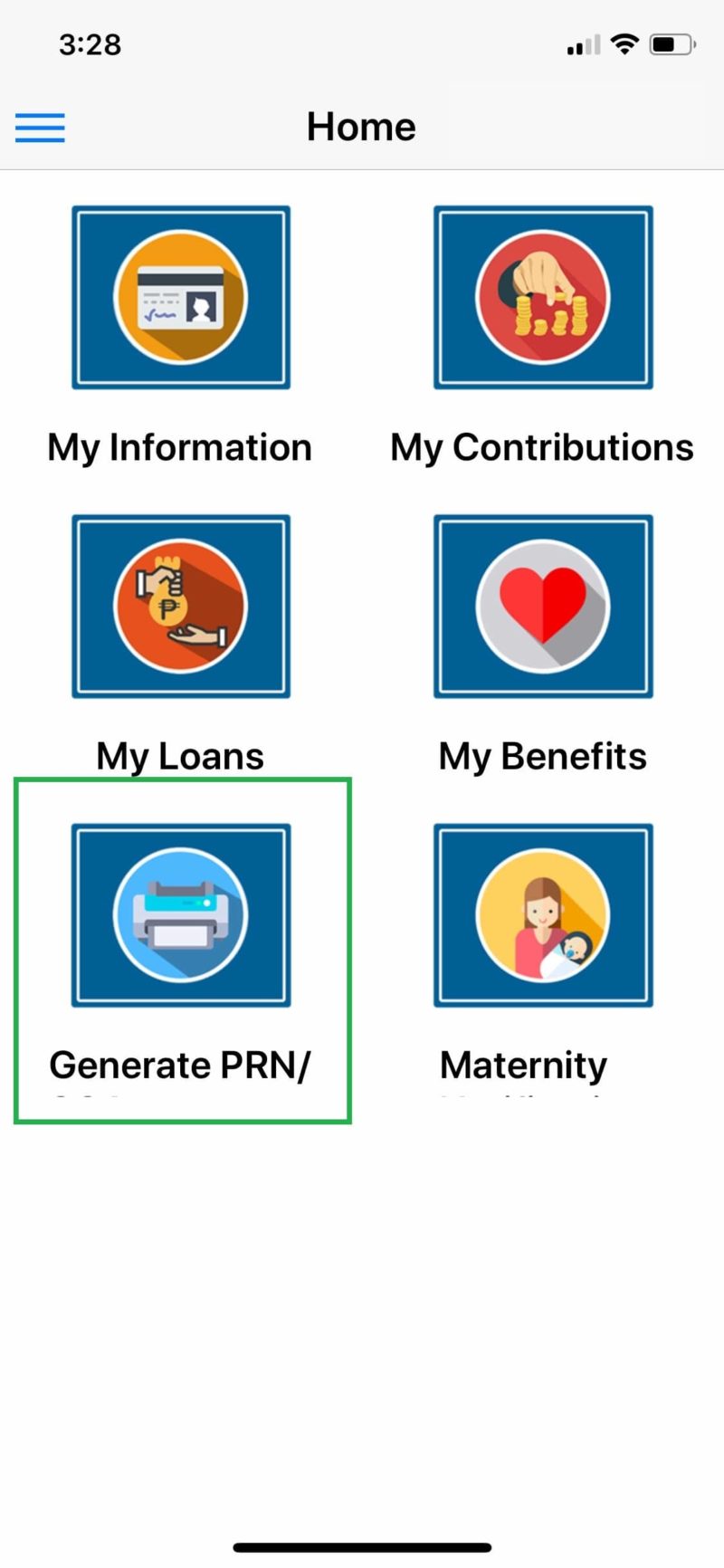Tap the Generate PRN/ label text
This screenshot has height=1568, width=724.
[180, 1064]
